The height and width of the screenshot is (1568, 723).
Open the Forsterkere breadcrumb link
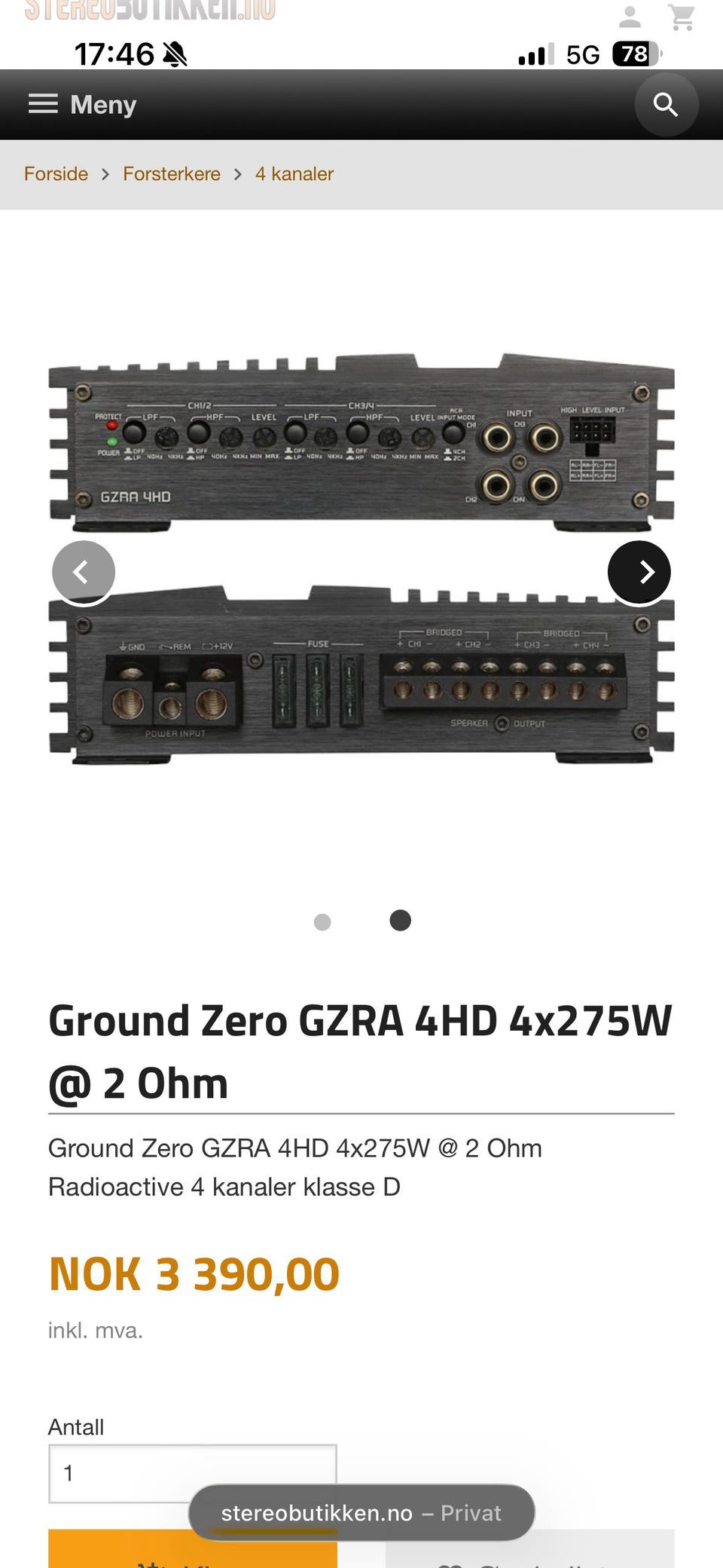(x=172, y=174)
